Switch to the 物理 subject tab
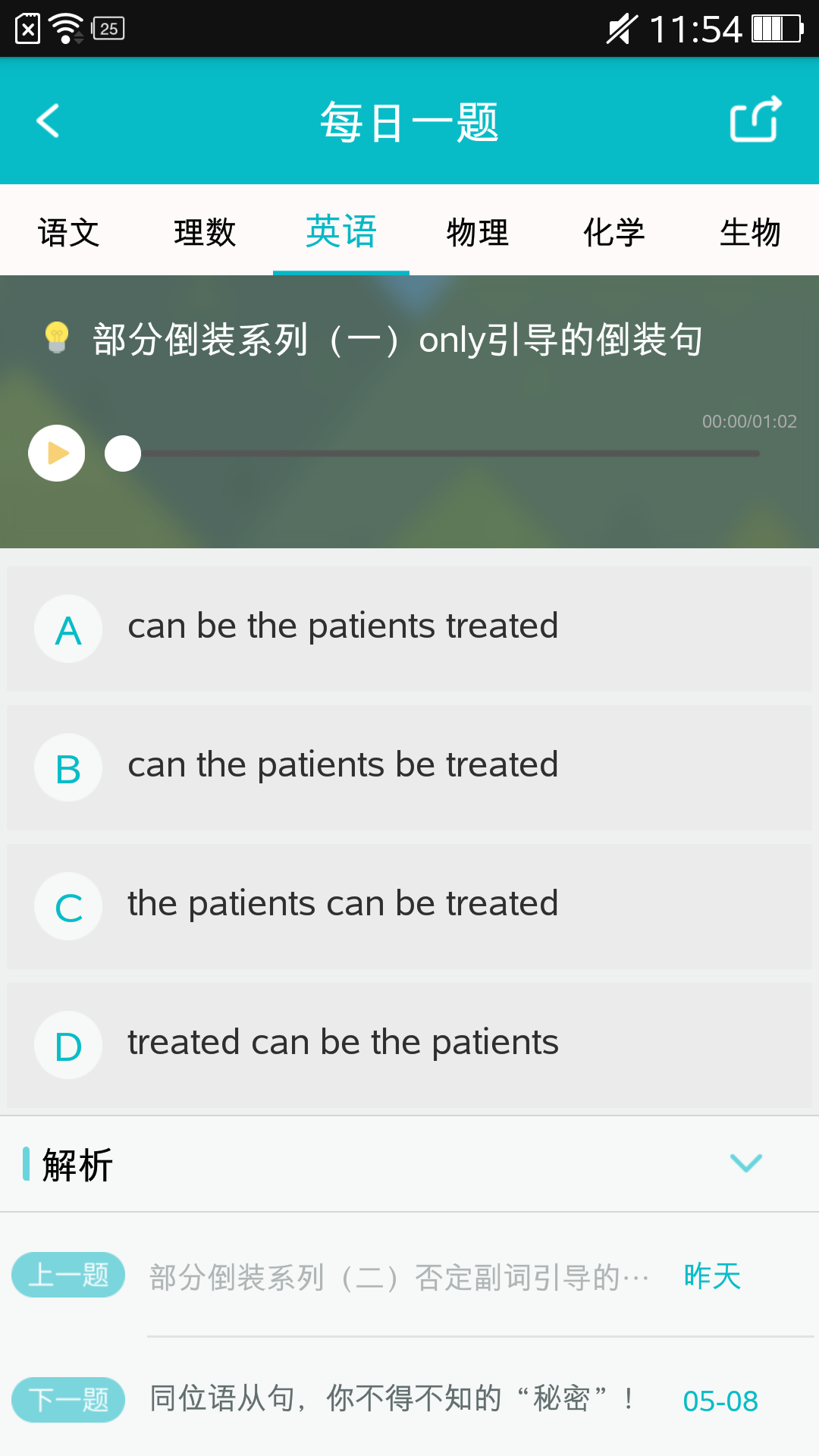This screenshot has height=1456, width=819. (478, 233)
